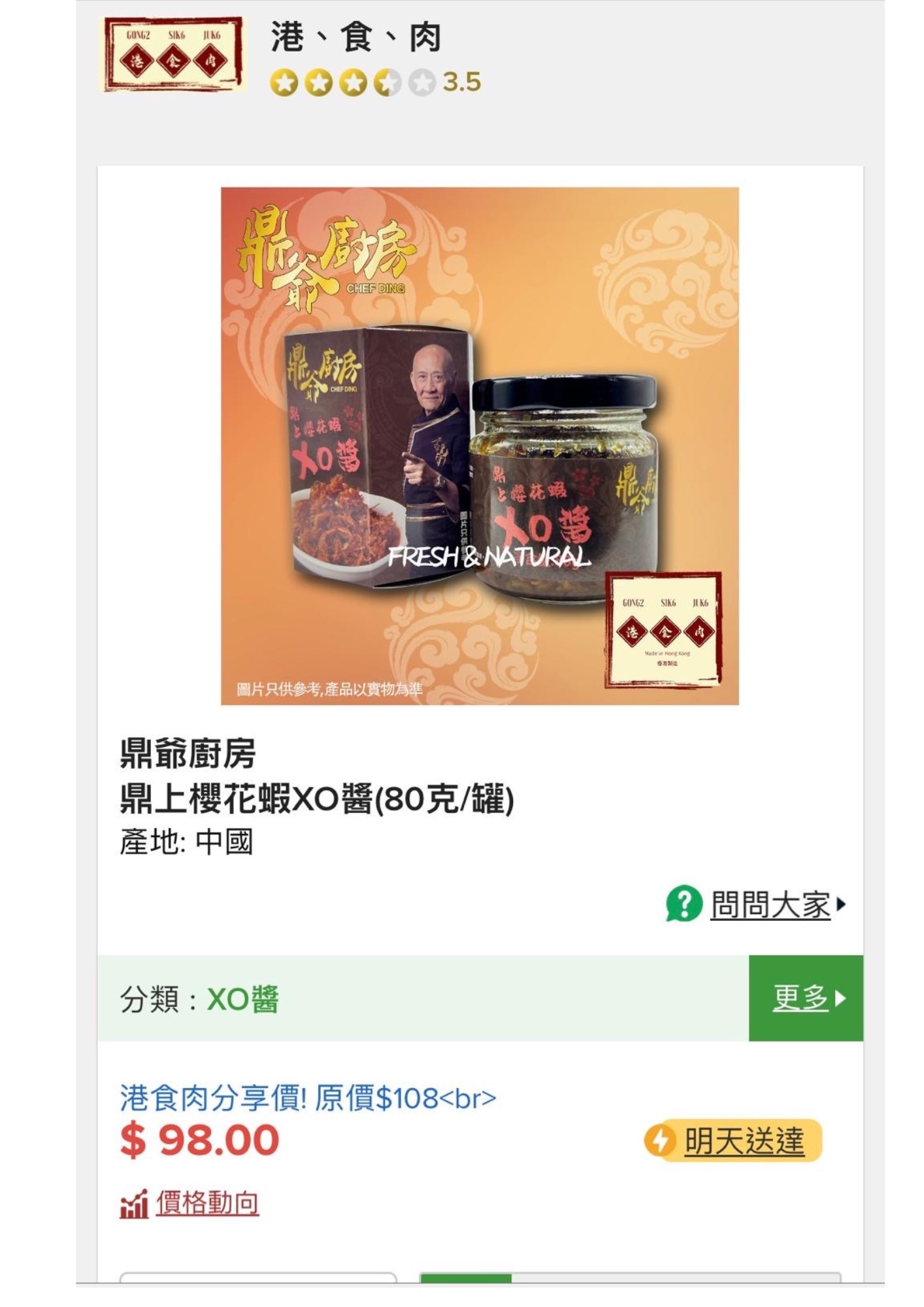The image size is (924, 1307).
Task: Open the 港、食、肉 store page
Action: point(356,37)
